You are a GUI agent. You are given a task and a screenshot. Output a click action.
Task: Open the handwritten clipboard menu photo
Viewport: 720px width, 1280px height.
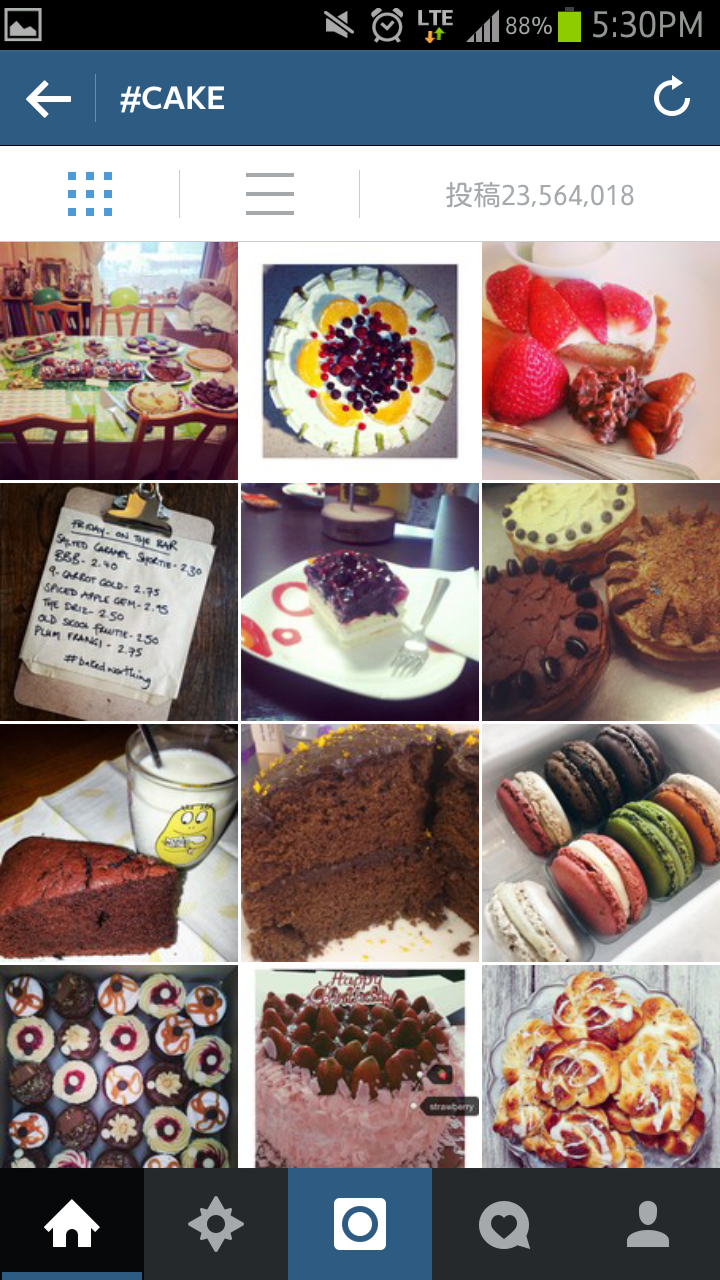point(119,602)
